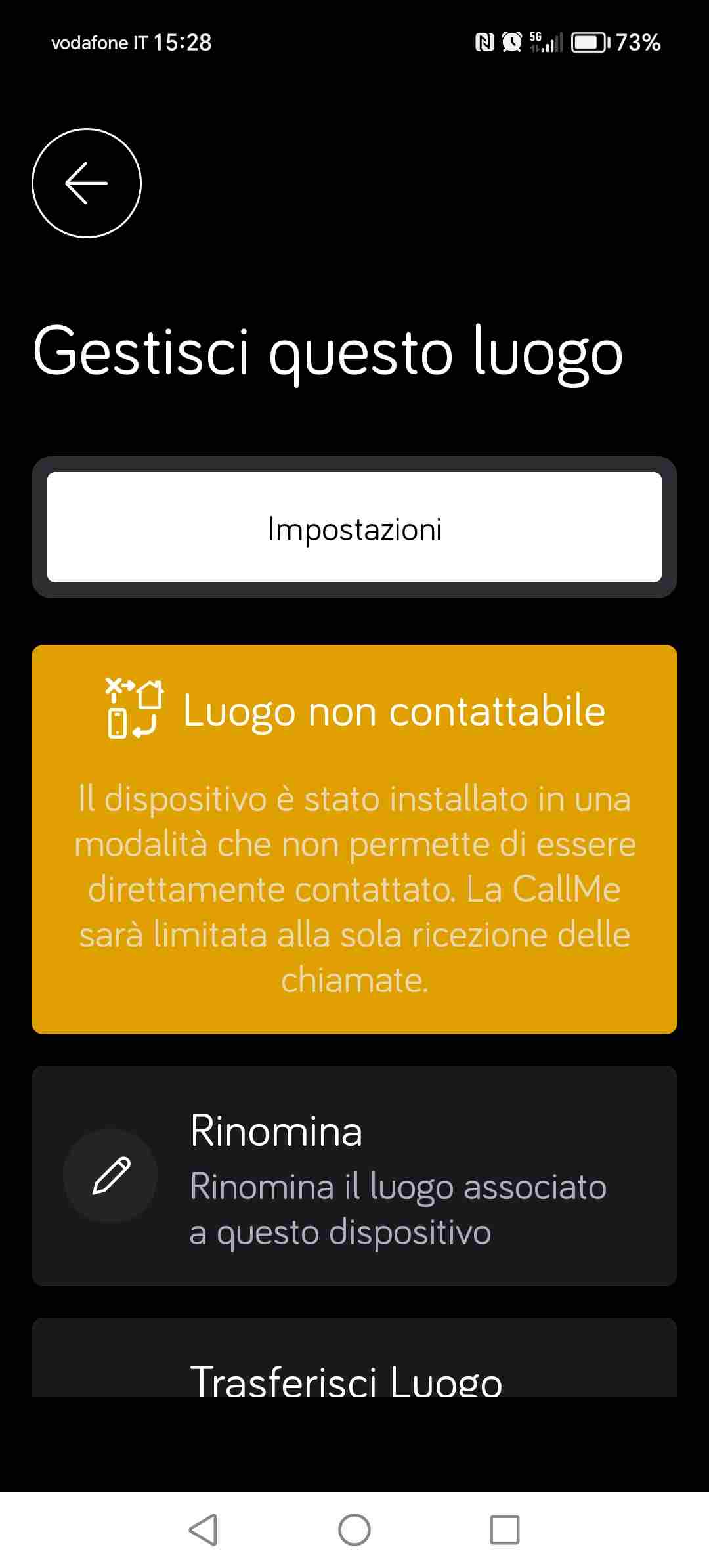Open the system recent apps view

(504, 1530)
